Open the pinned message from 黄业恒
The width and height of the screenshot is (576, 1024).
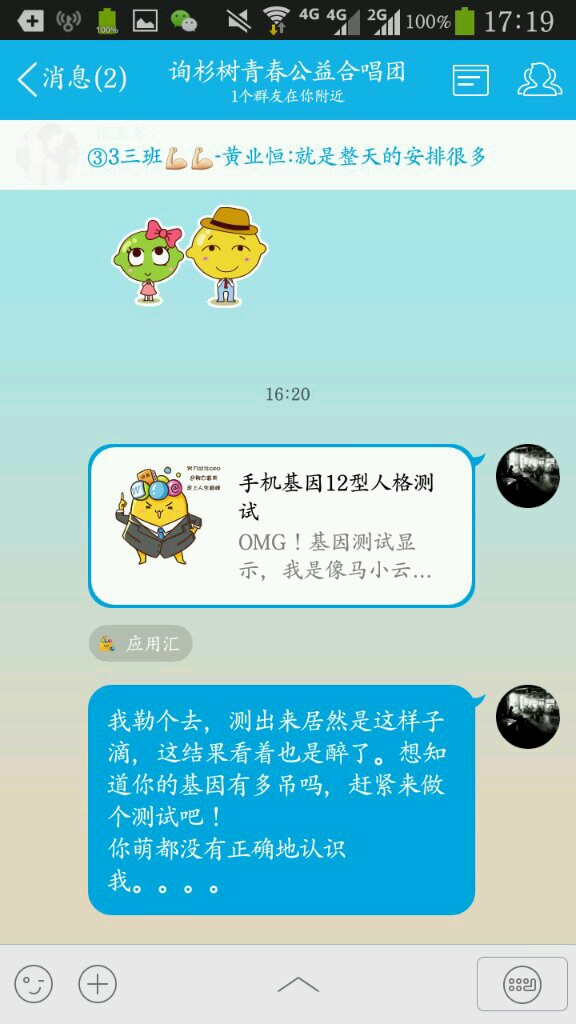tap(287, 155)
